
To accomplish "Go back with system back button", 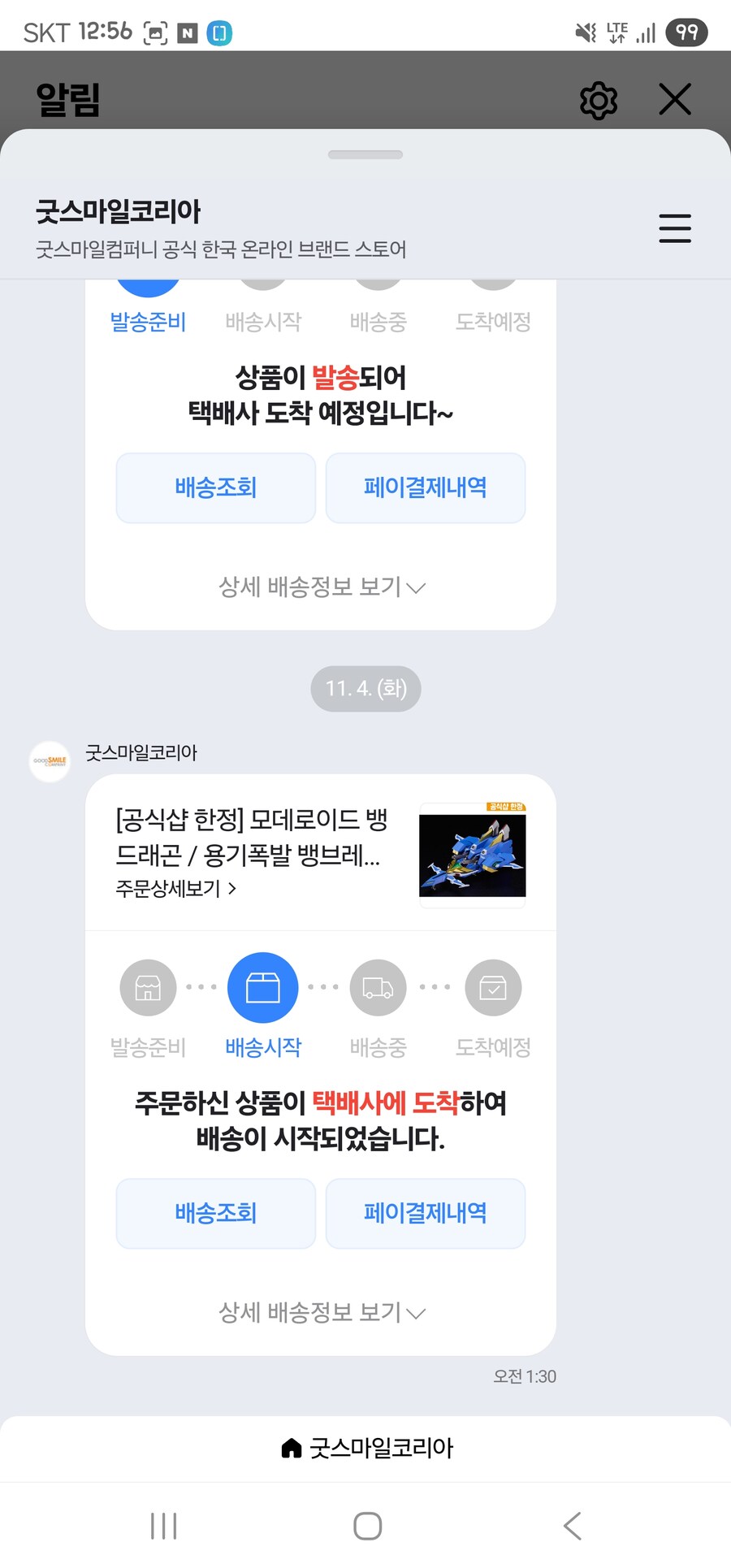I will [x=573, y=1526].
